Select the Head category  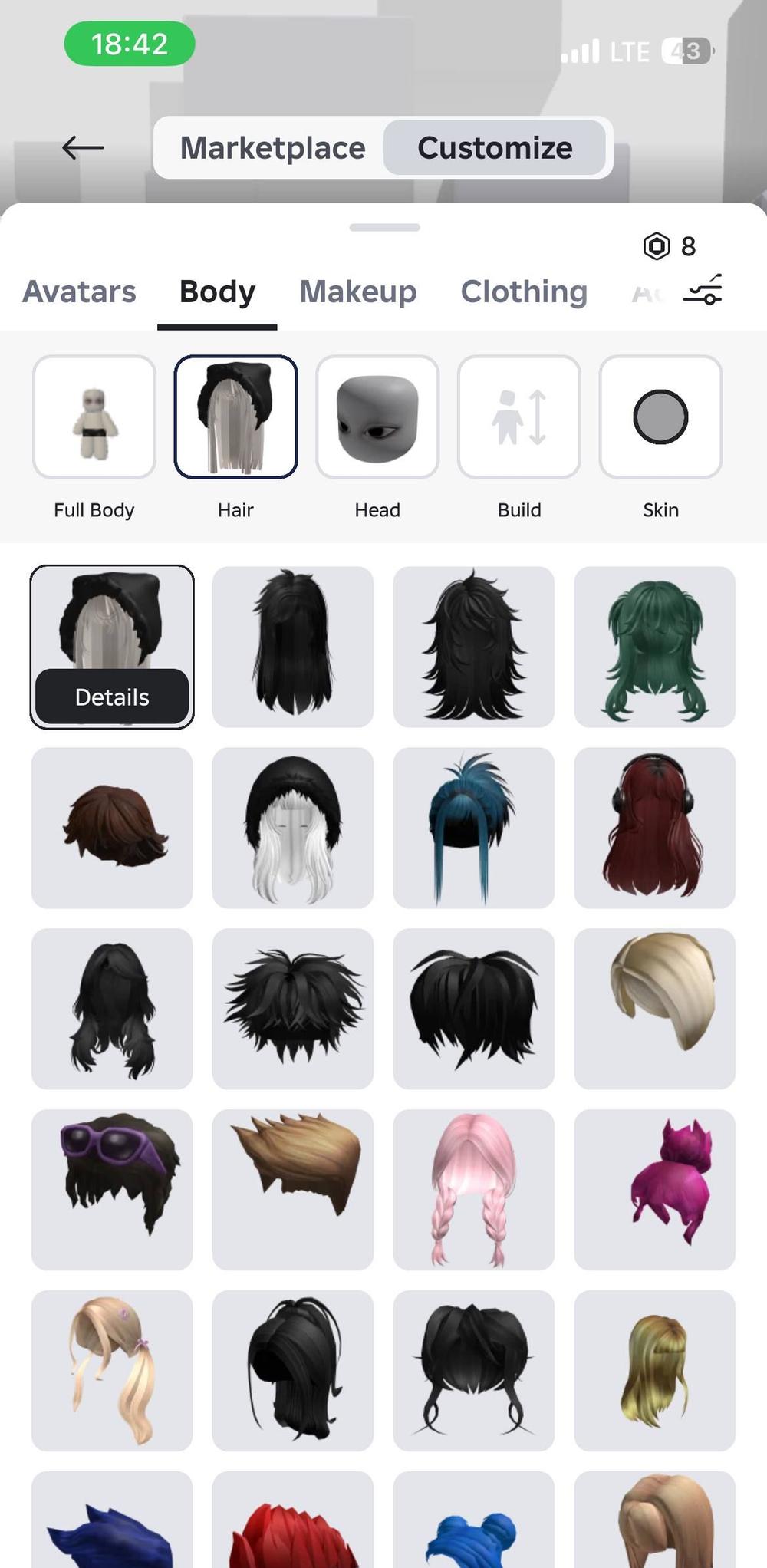point(377,418)
